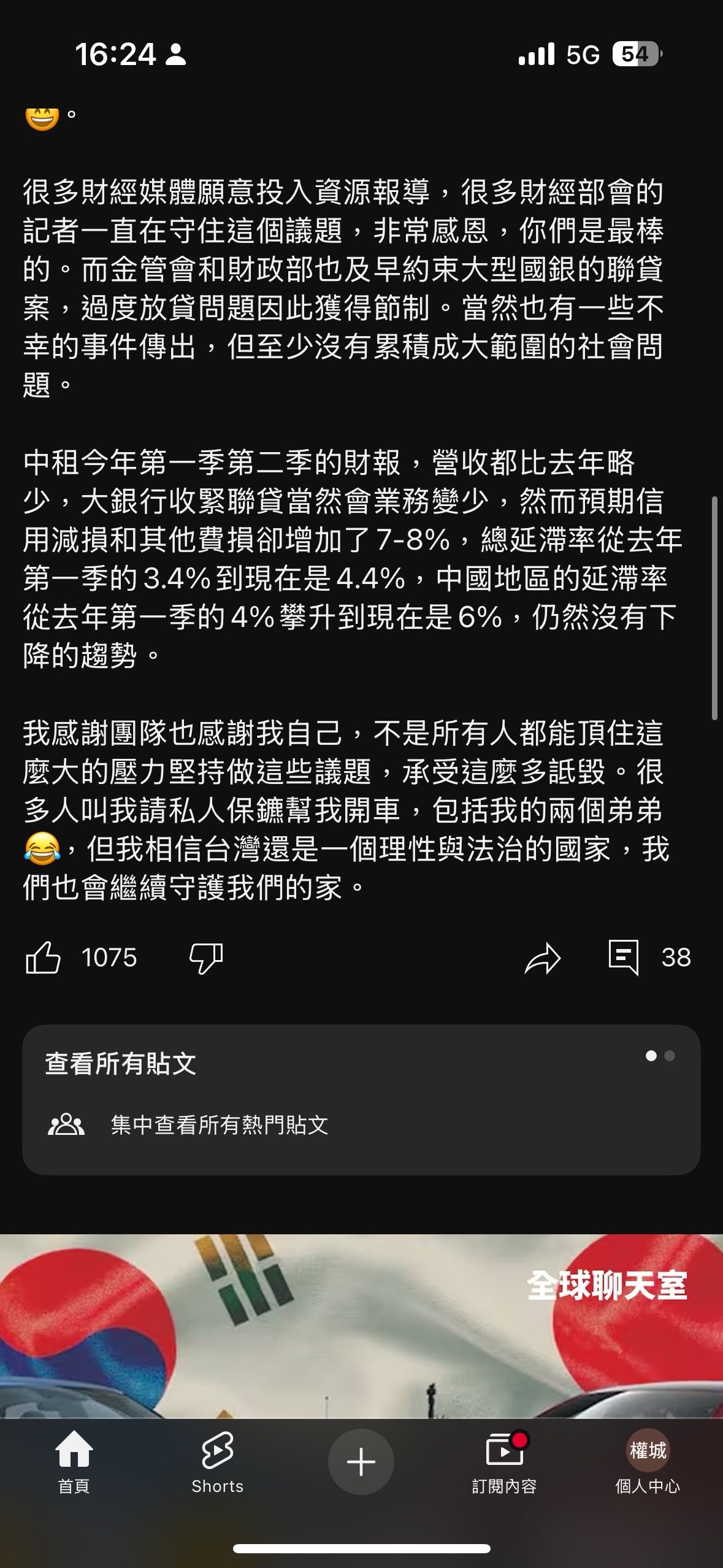The width and height of the screenshot is (723, 1568).
Task: Tap the second carousel pagination dot
Action: tap(669, 1056)
